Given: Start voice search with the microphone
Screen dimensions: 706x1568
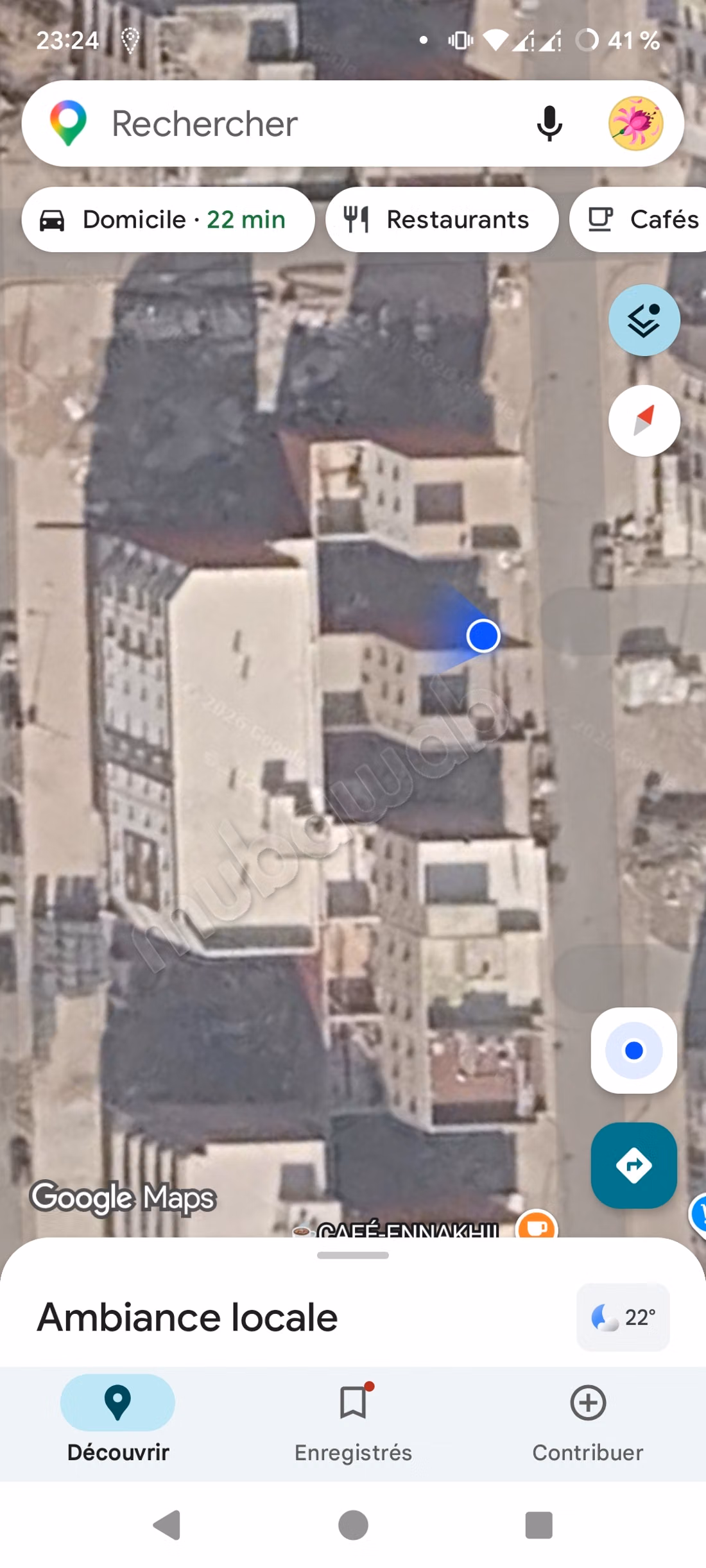Looking at the screenshot, I should 549,123.
